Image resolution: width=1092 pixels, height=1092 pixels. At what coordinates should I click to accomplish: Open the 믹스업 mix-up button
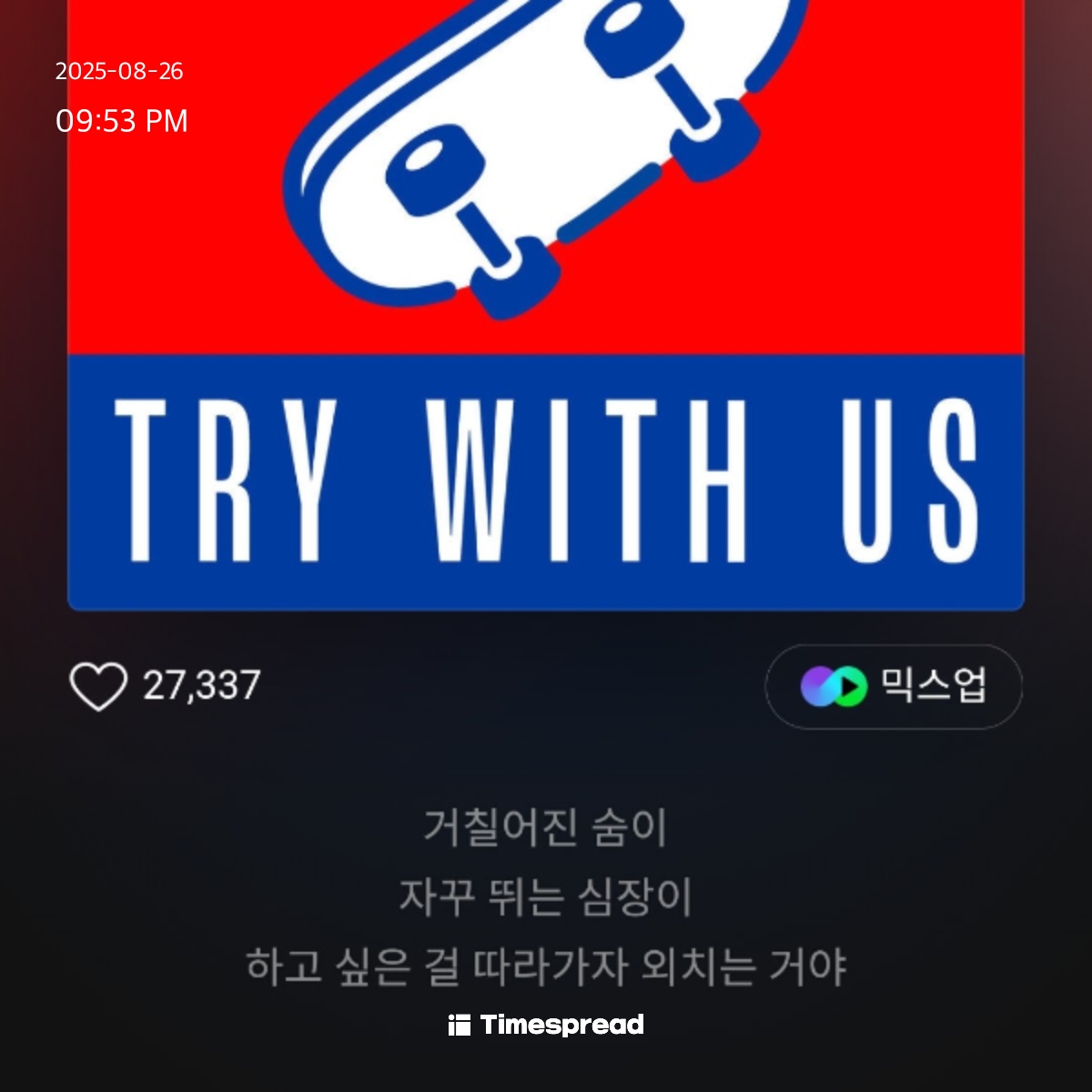894,687
